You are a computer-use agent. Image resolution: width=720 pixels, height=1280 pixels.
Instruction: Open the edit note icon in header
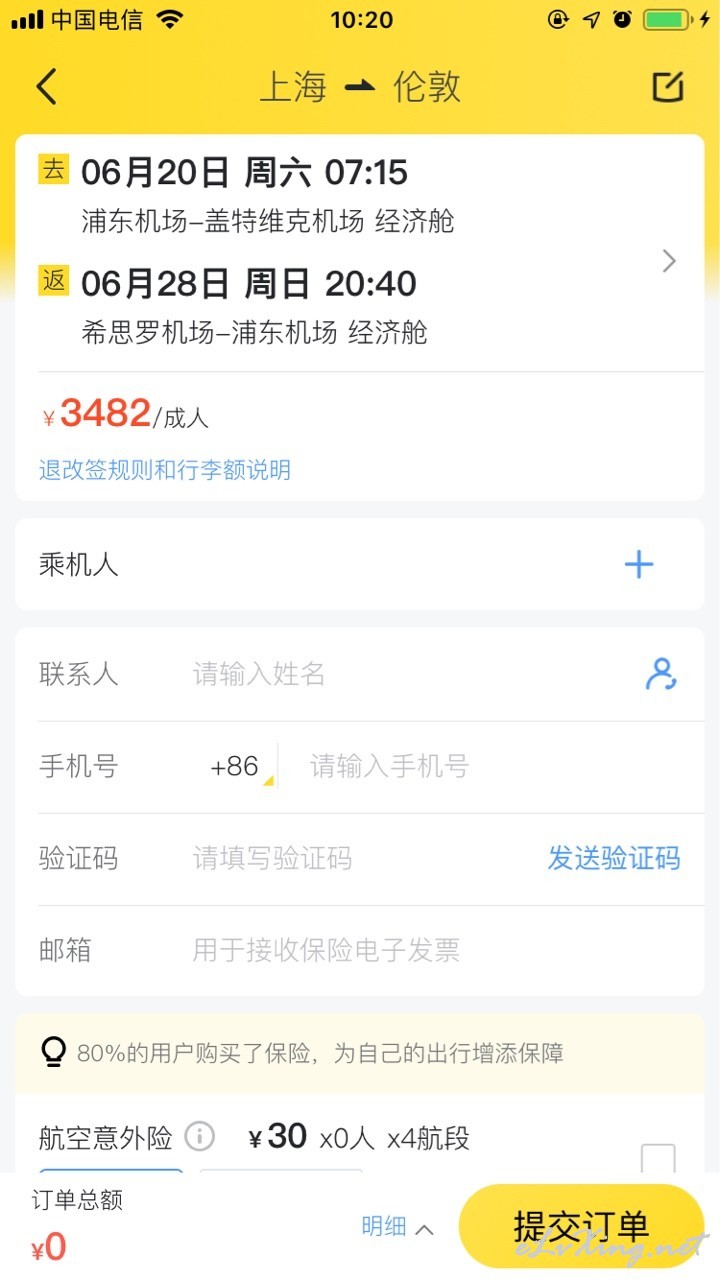coord(668,87)
